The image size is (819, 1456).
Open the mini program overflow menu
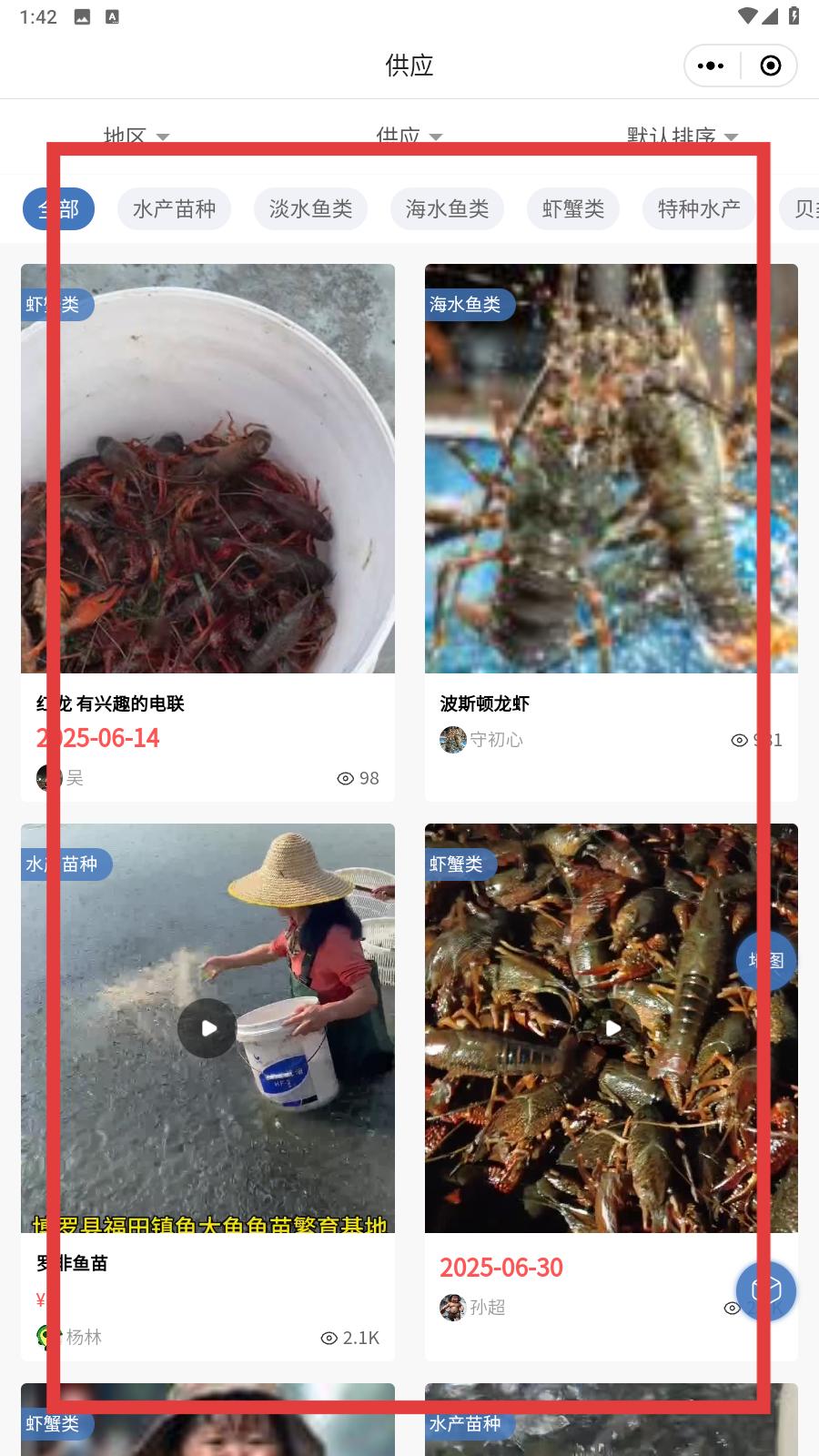click(711, 66)
